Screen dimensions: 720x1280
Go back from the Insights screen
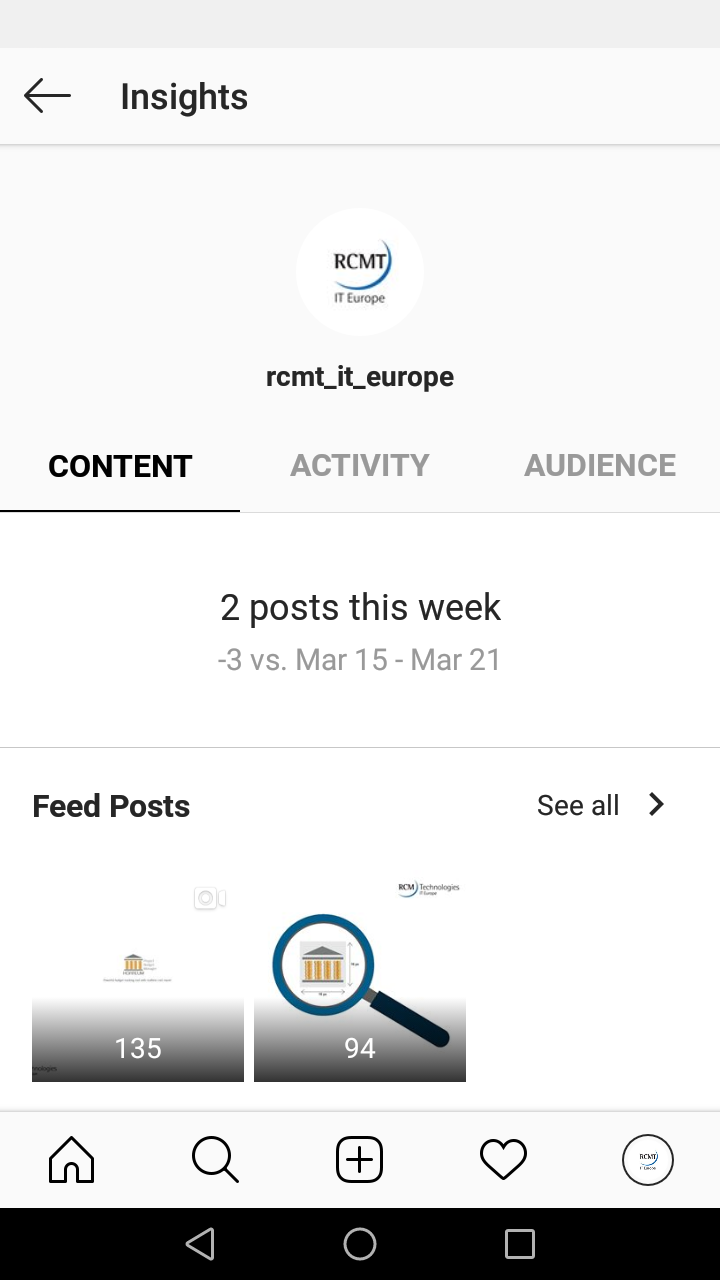pos(47,97)
